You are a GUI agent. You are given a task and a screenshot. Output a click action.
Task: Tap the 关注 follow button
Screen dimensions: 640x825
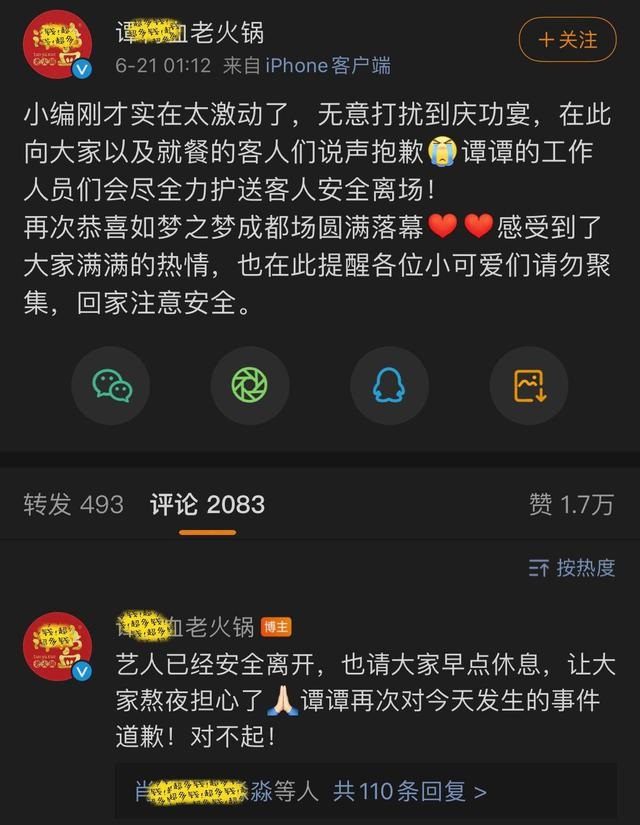pyautogui.click(x=568, y=40)
